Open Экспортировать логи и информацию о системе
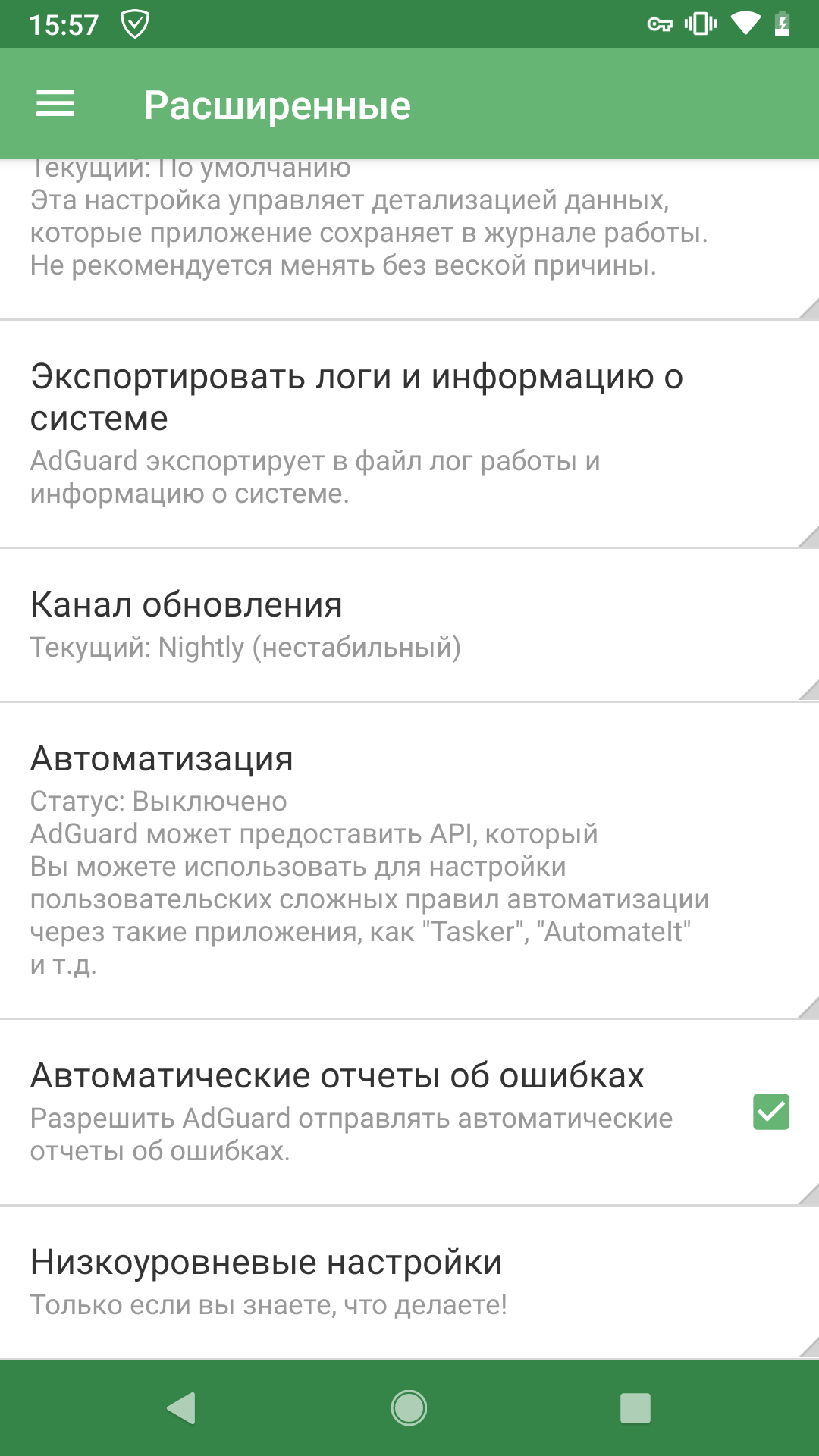Viewport: 819px width, 1456px height. [x=409, y=435]
